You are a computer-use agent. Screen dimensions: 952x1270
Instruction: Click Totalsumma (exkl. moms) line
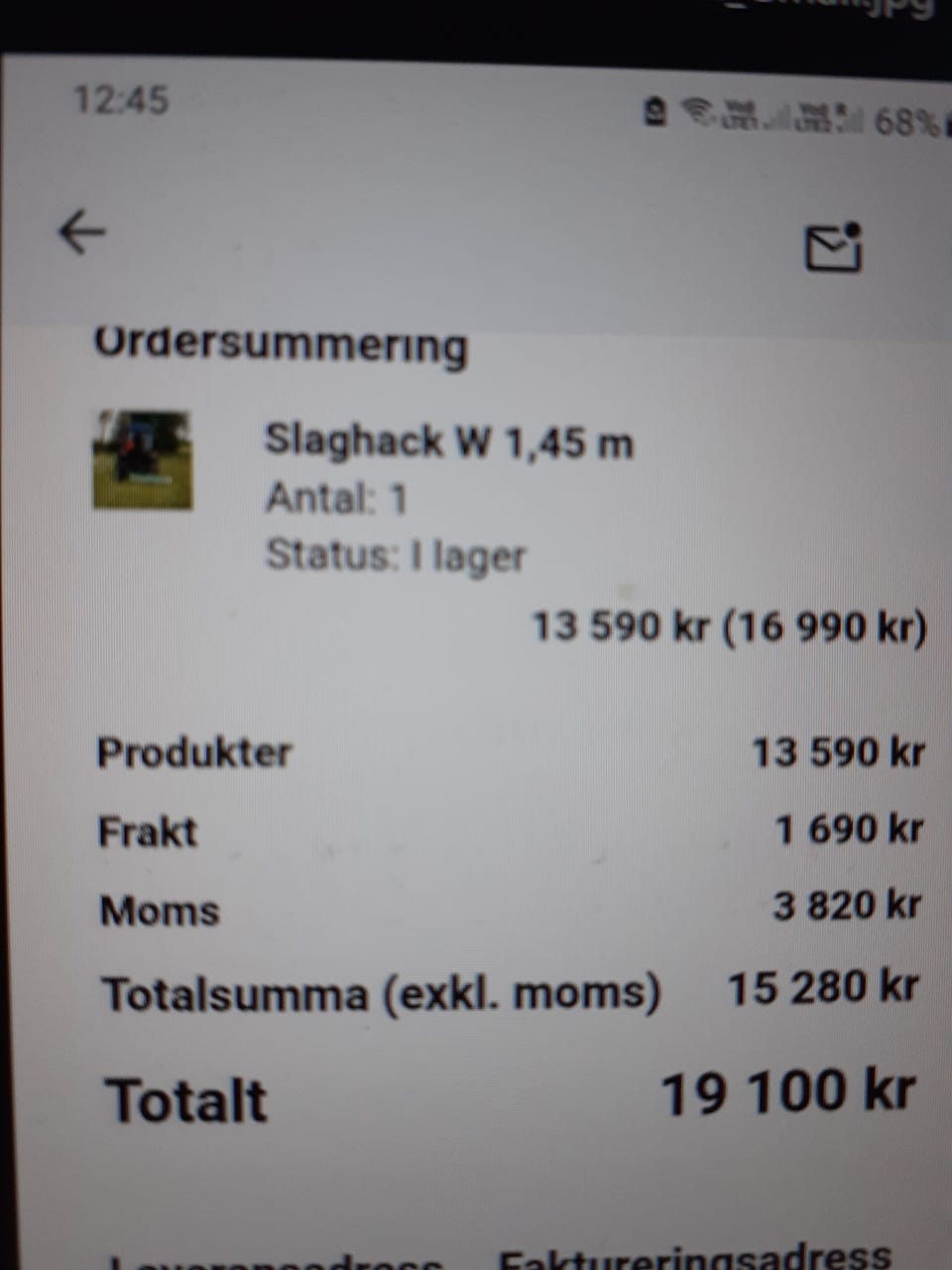[x=387, y=992]
